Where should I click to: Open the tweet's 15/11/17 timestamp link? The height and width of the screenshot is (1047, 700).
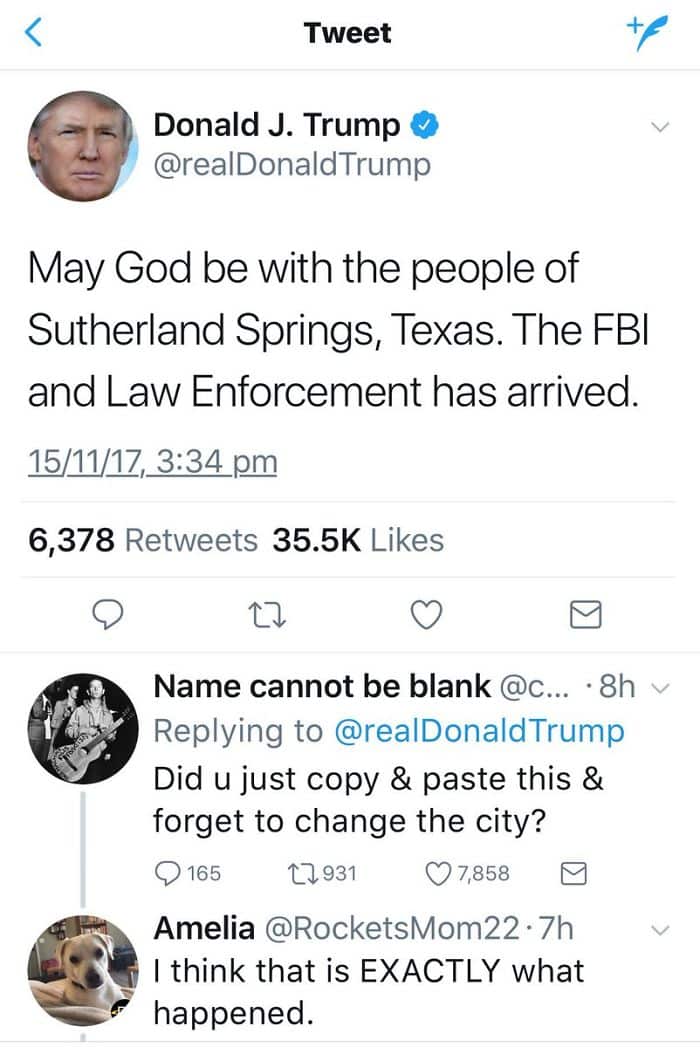tap(152, 463)
